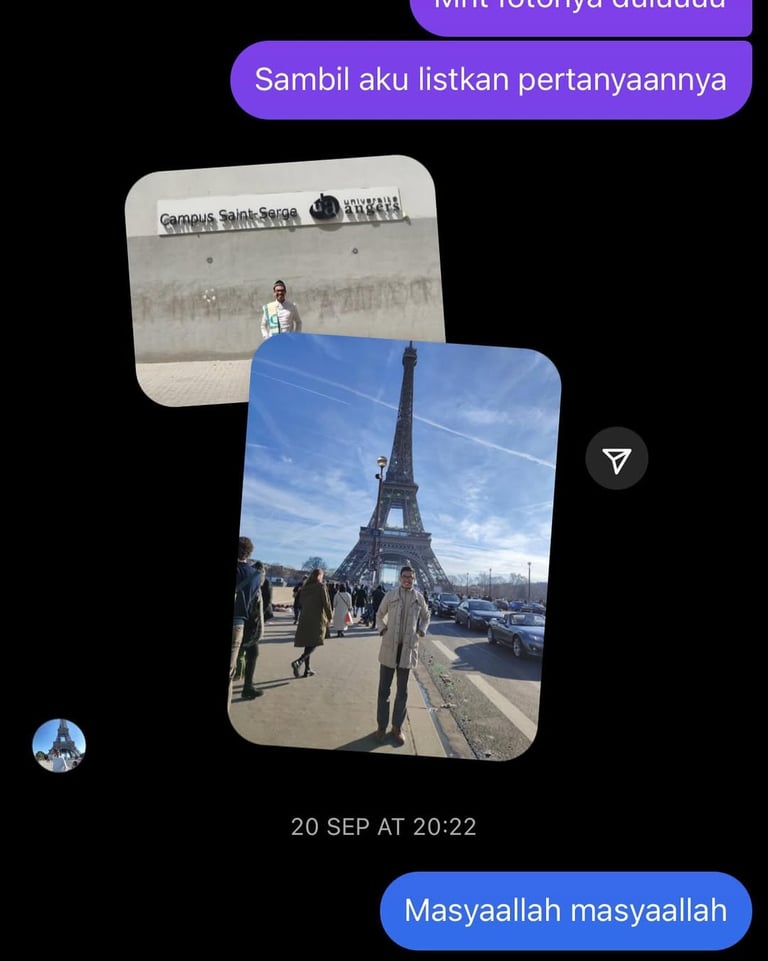Open the sender's profile picture avatar
Viewport: 768px width, 961px height.
[59, 745]
